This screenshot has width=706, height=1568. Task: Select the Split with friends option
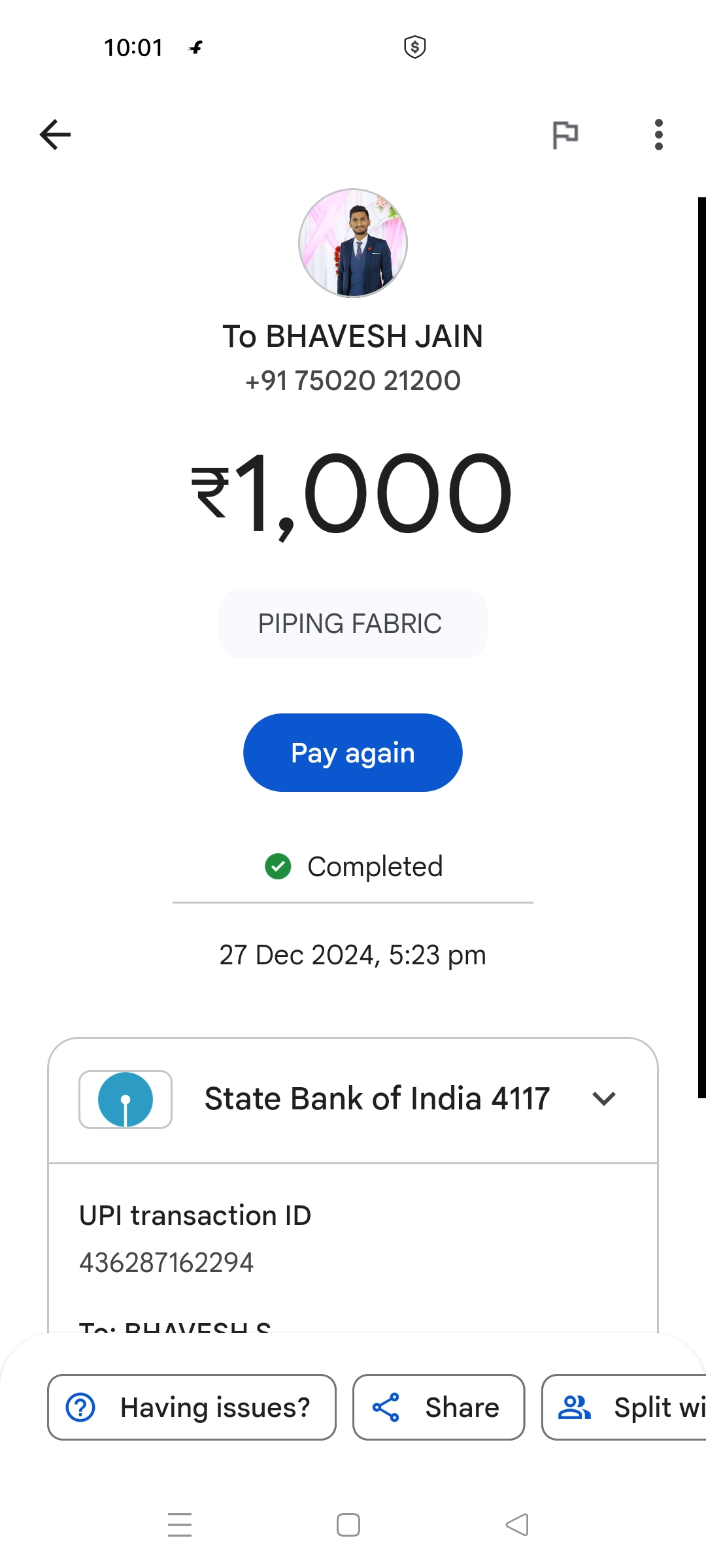pyautogui.click(x=624, y=1407)
